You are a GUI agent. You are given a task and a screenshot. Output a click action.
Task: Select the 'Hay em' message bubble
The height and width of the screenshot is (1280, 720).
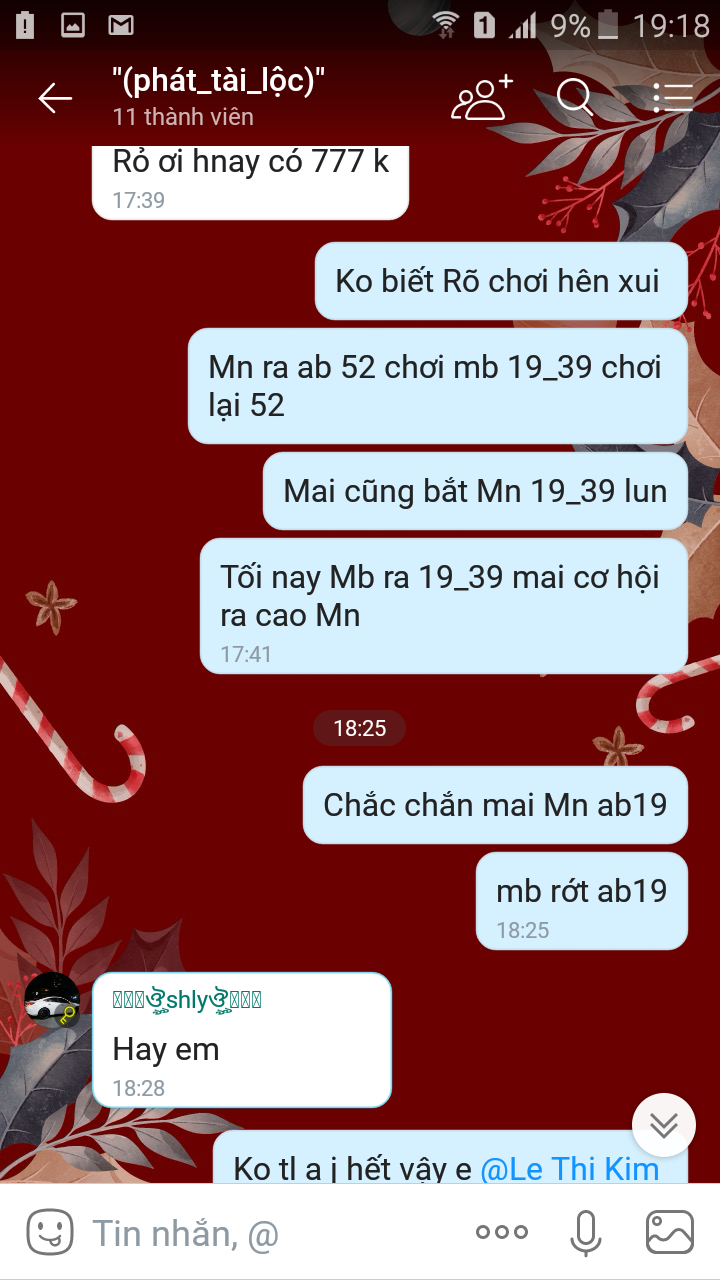pyautogui.click(x=240, y=1040)
